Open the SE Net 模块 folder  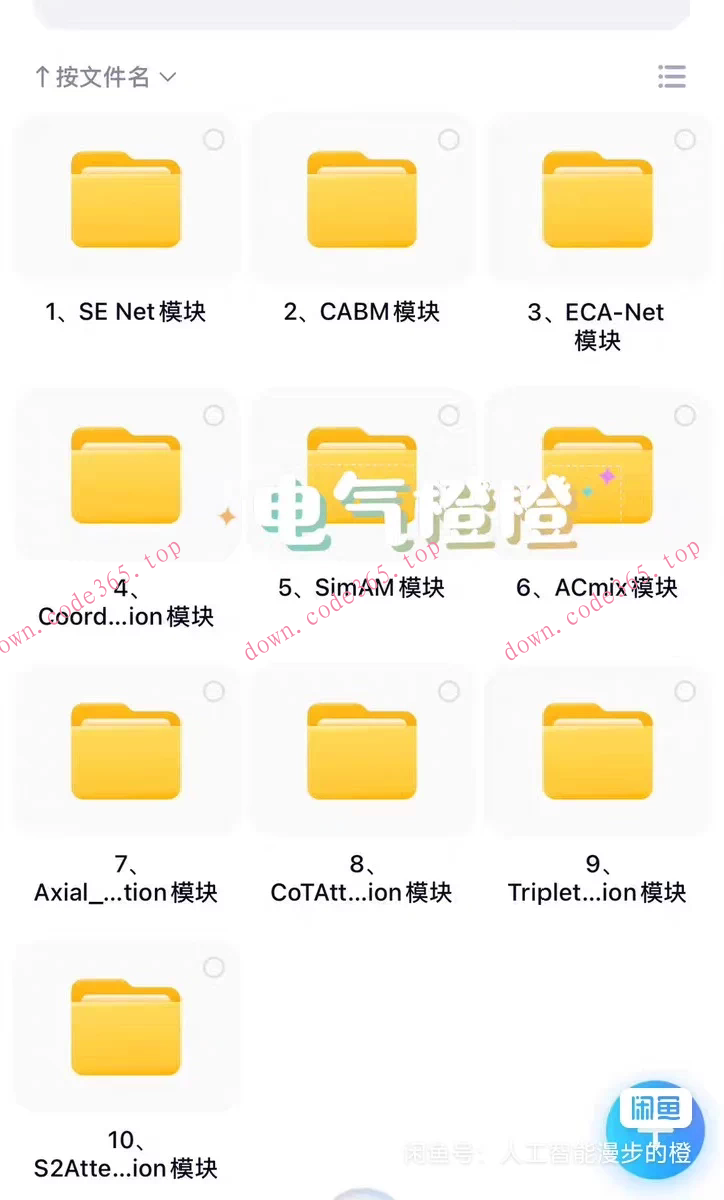pyautogui.click(x=125, y=200)
